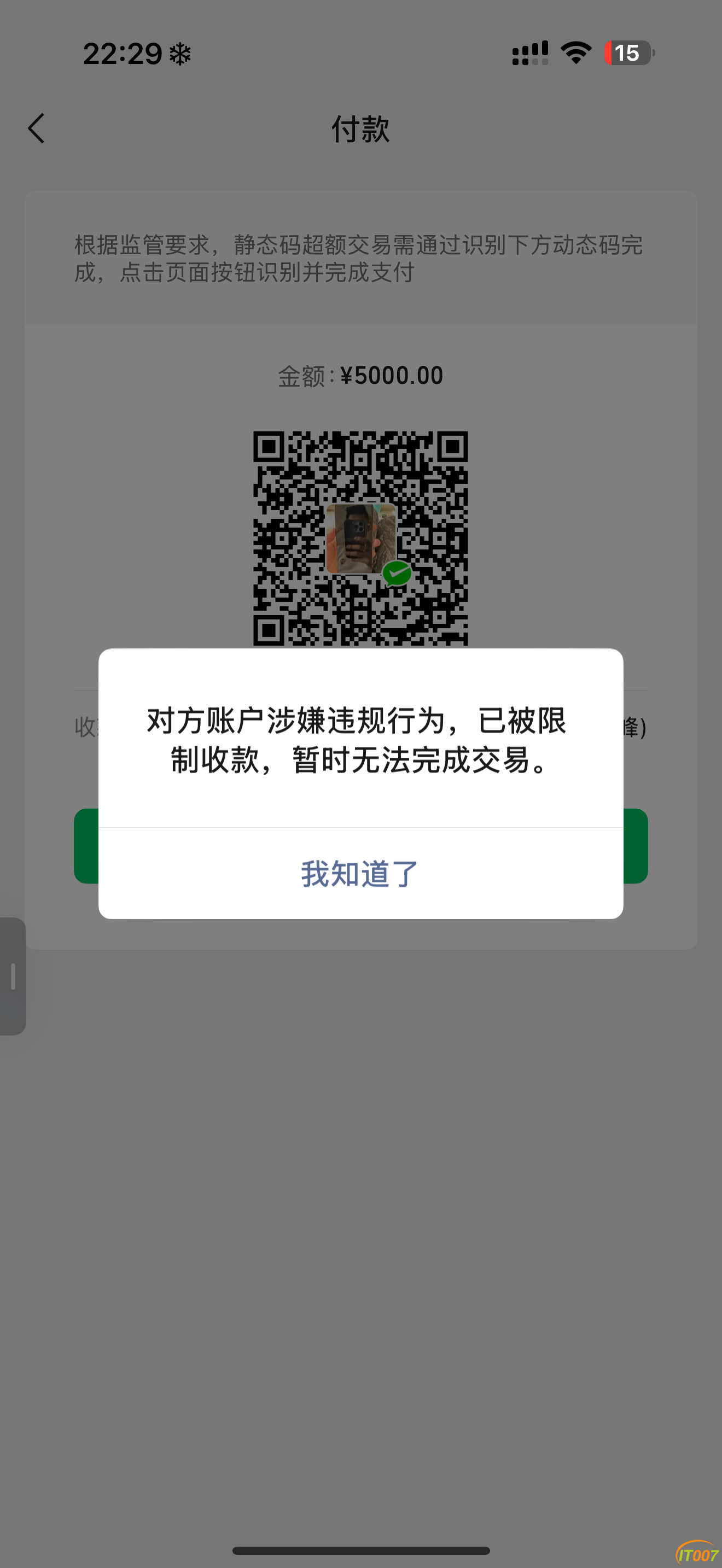Tap the snowflake icon next to the time
The width and height of the screenshot is (722, 1568).
[179, 54]
